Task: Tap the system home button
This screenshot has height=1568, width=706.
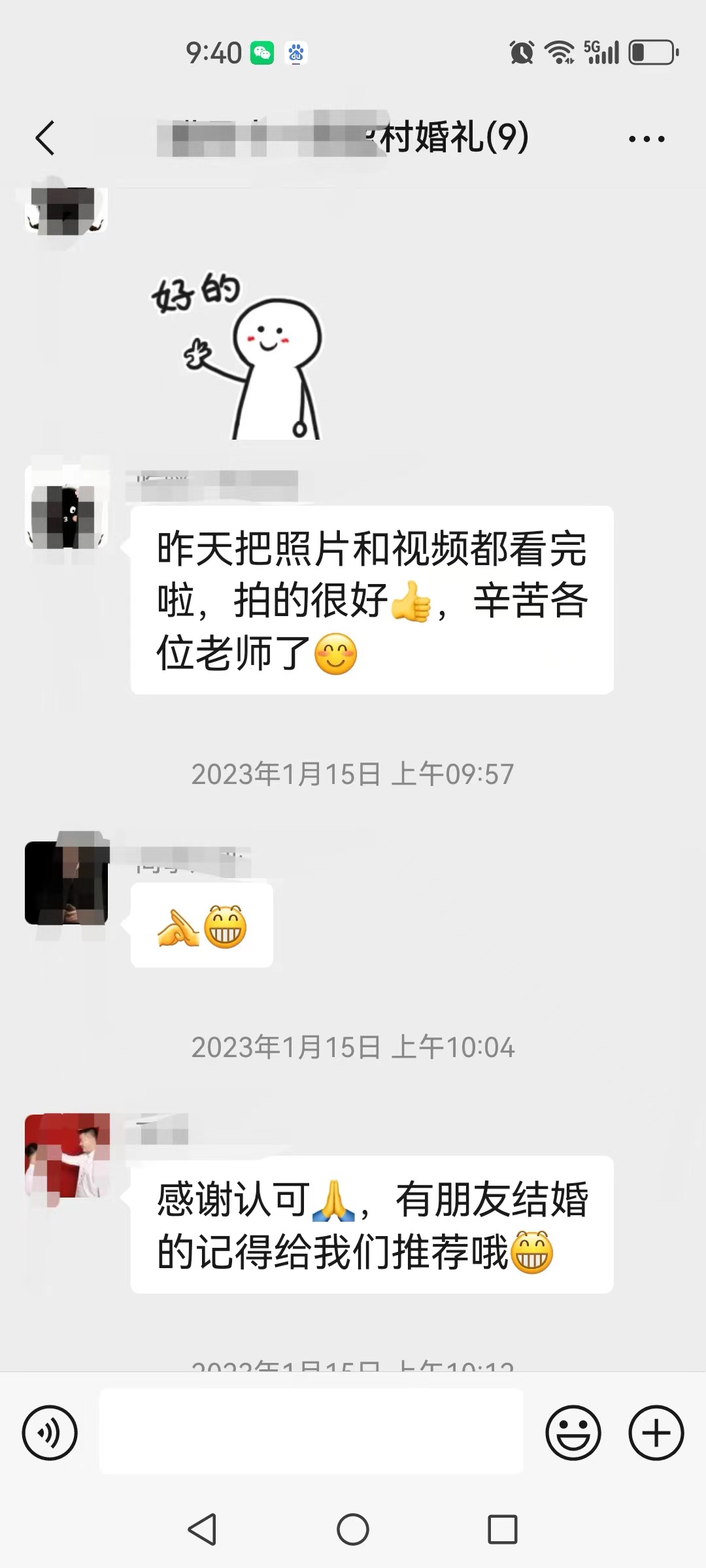Action: point(353,1529)
